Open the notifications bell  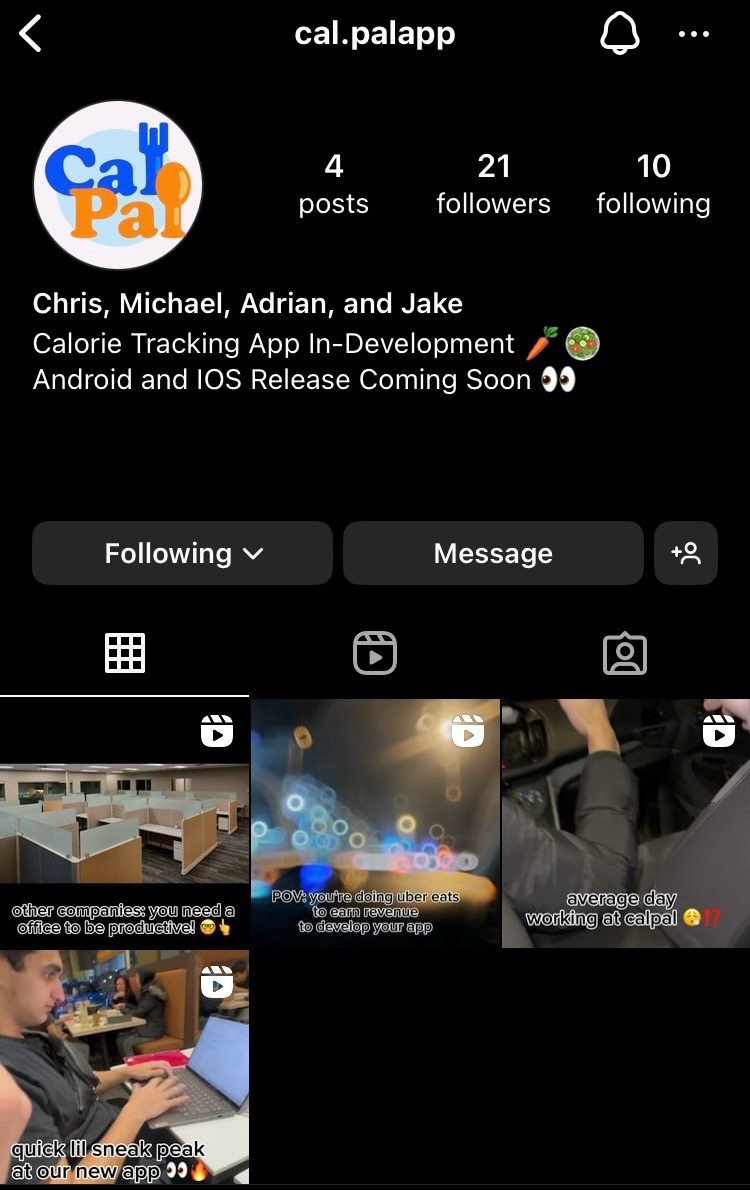pos(619,34)
